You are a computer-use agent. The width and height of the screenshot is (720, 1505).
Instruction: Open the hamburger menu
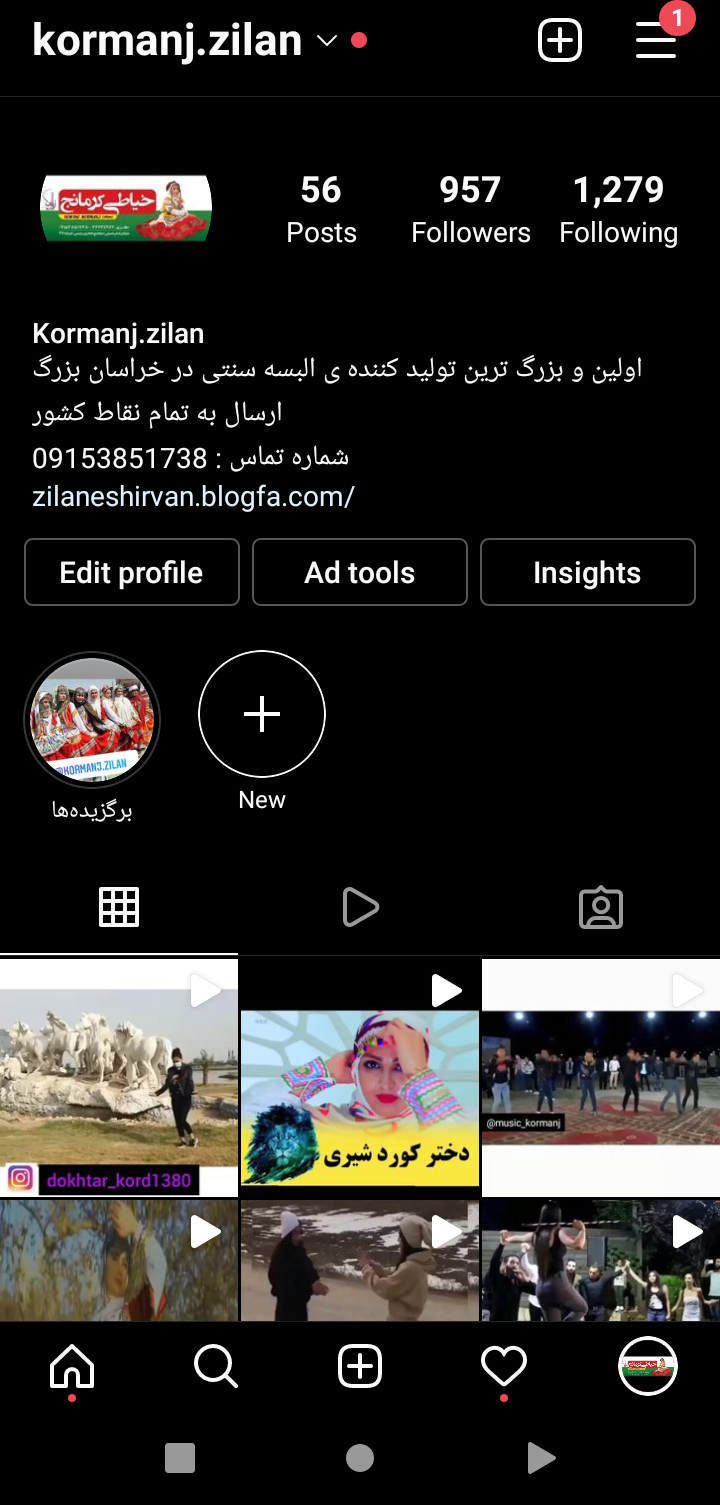[x=656, y=41]
